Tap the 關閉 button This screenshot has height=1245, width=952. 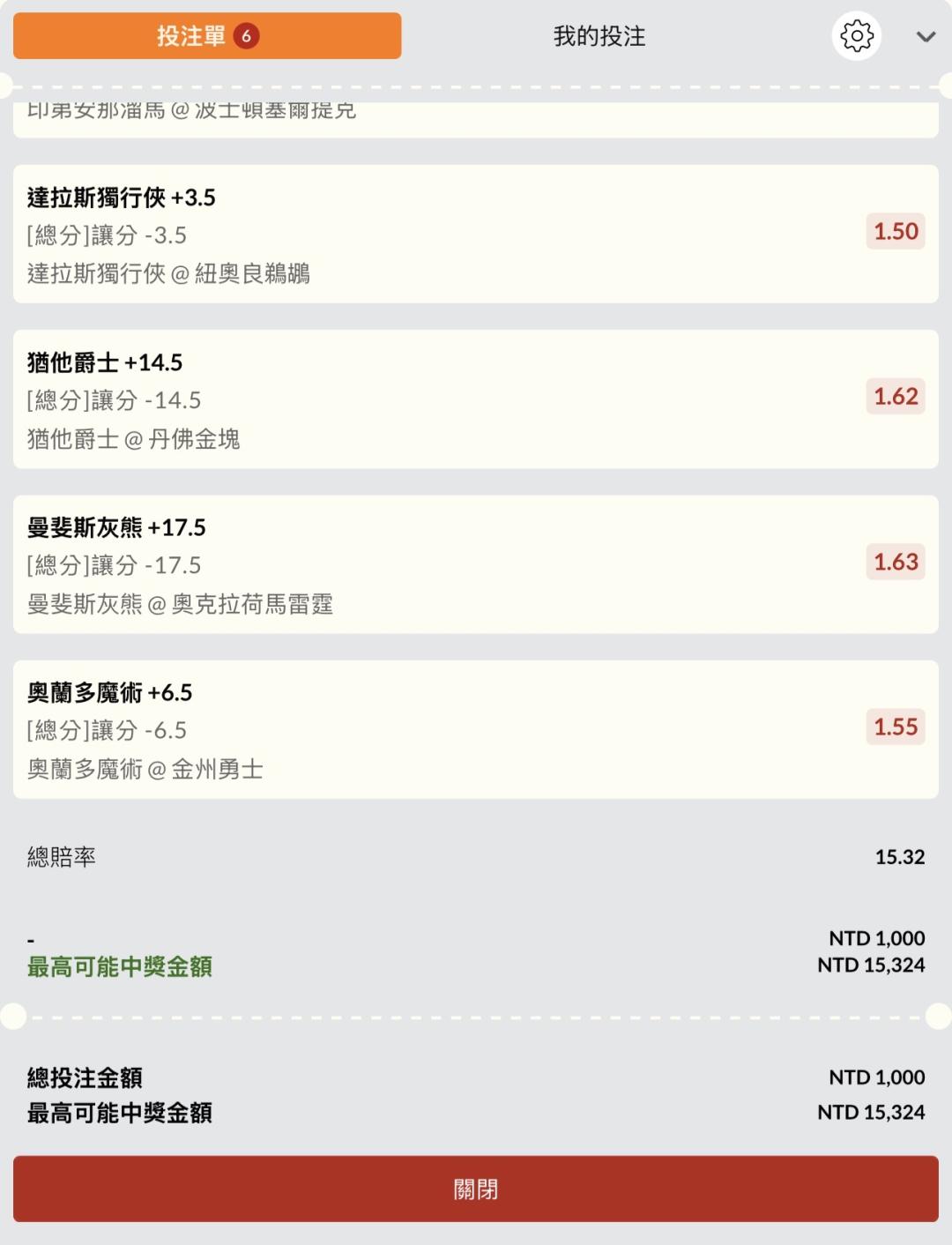point(476,1189)
